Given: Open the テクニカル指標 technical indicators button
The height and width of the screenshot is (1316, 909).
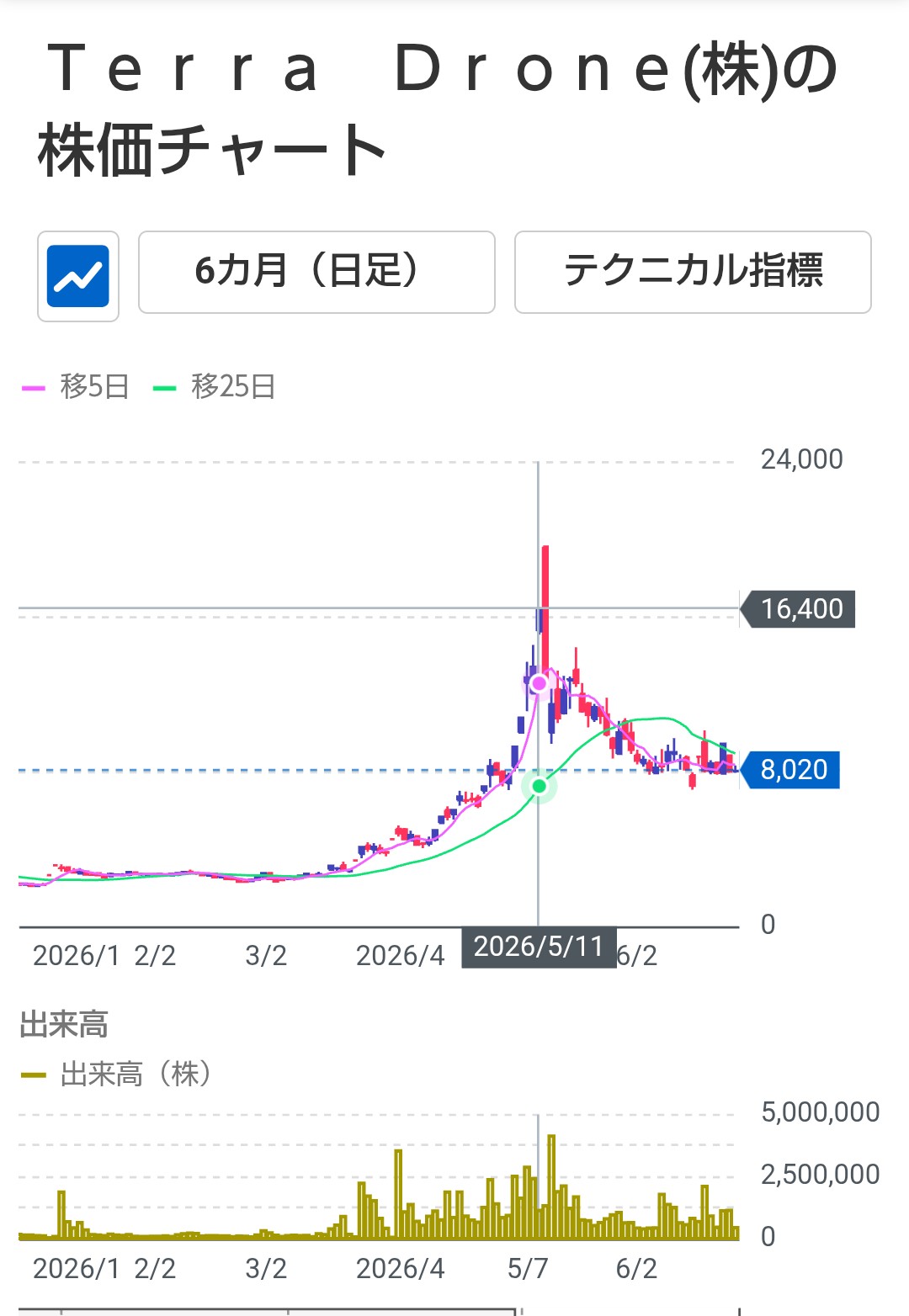Looking at the screenshot, I should tap(693, 273).
